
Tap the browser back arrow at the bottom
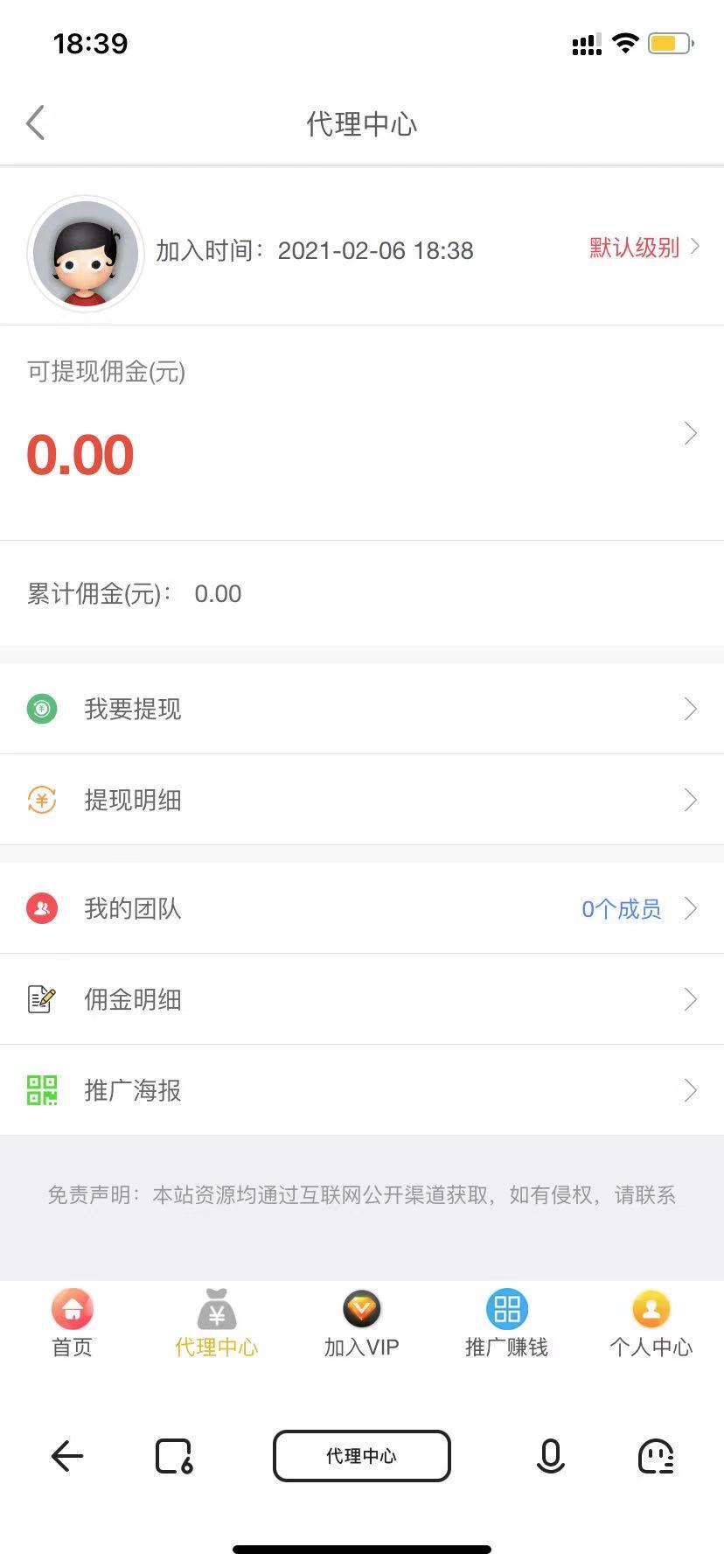[67, 1456]
